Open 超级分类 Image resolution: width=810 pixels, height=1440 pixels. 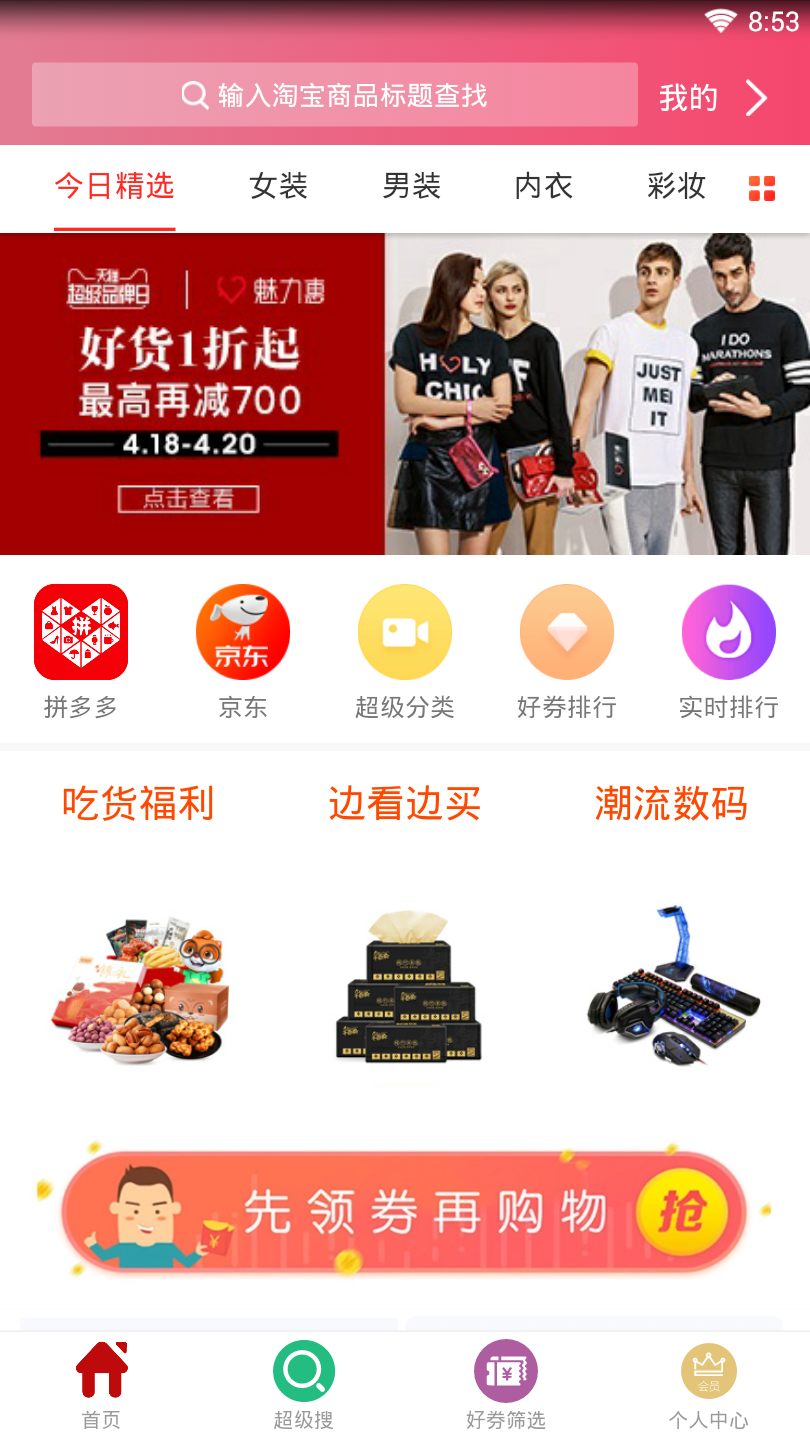(405, 650)
